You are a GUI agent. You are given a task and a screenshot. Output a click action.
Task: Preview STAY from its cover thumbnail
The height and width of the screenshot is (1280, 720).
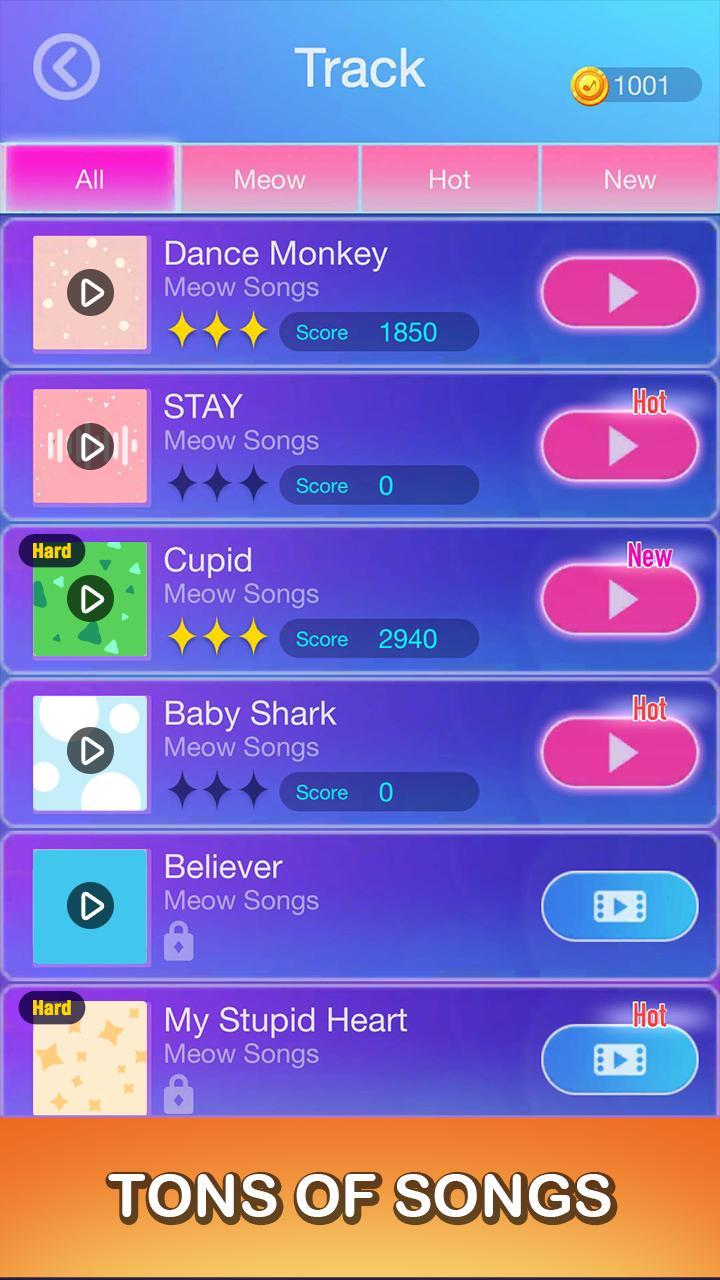(90, 446)
